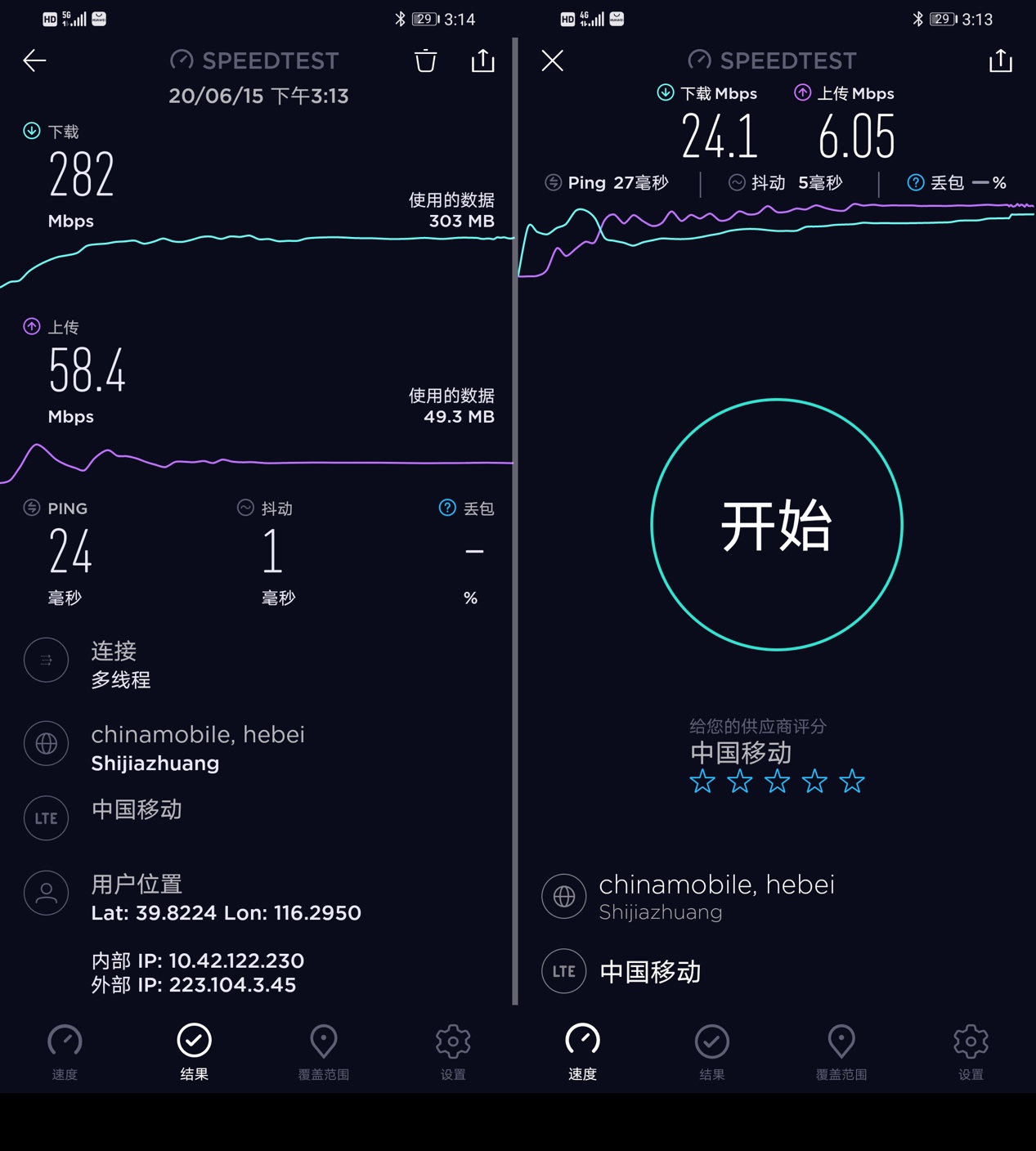
Task: Tap the multi-connection 连接 icon
Action: point(46,660)
